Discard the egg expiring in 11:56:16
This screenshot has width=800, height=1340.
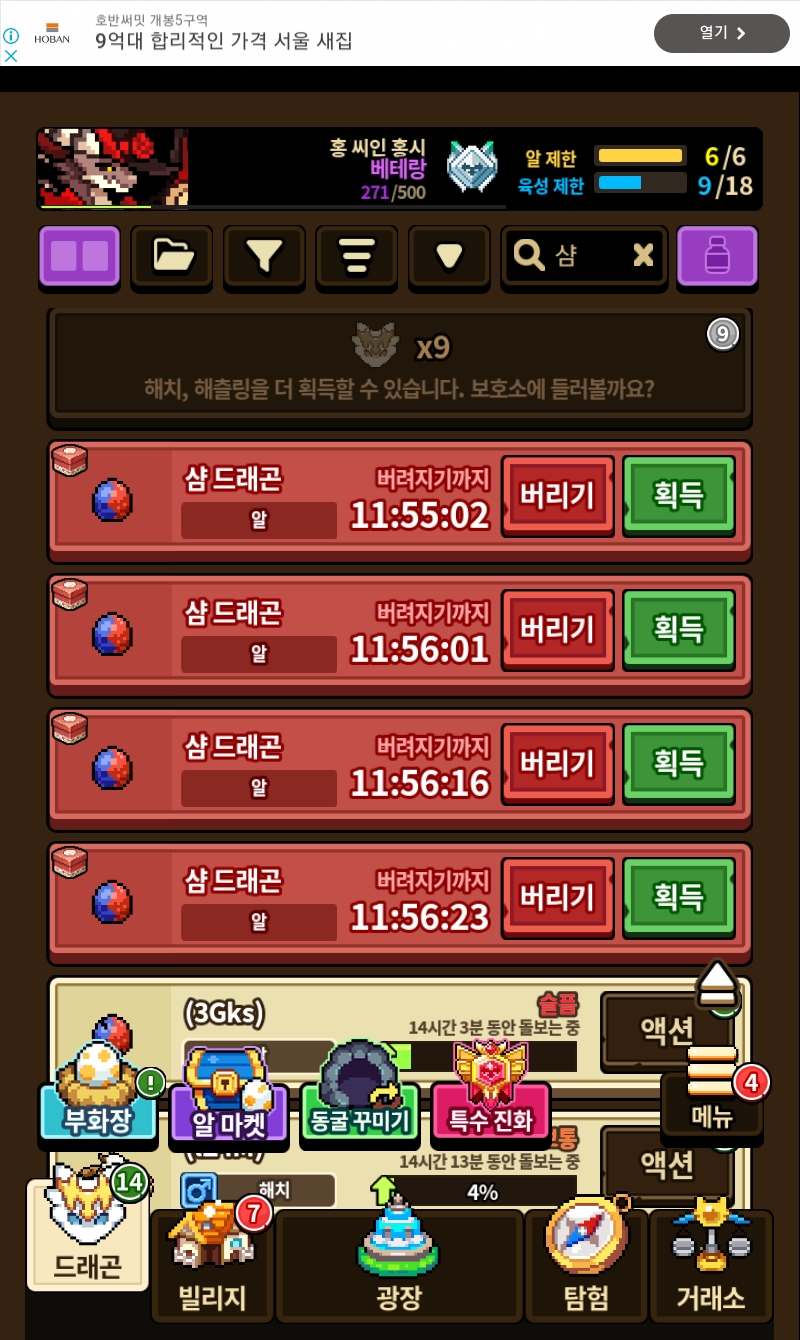coord(557,764)
